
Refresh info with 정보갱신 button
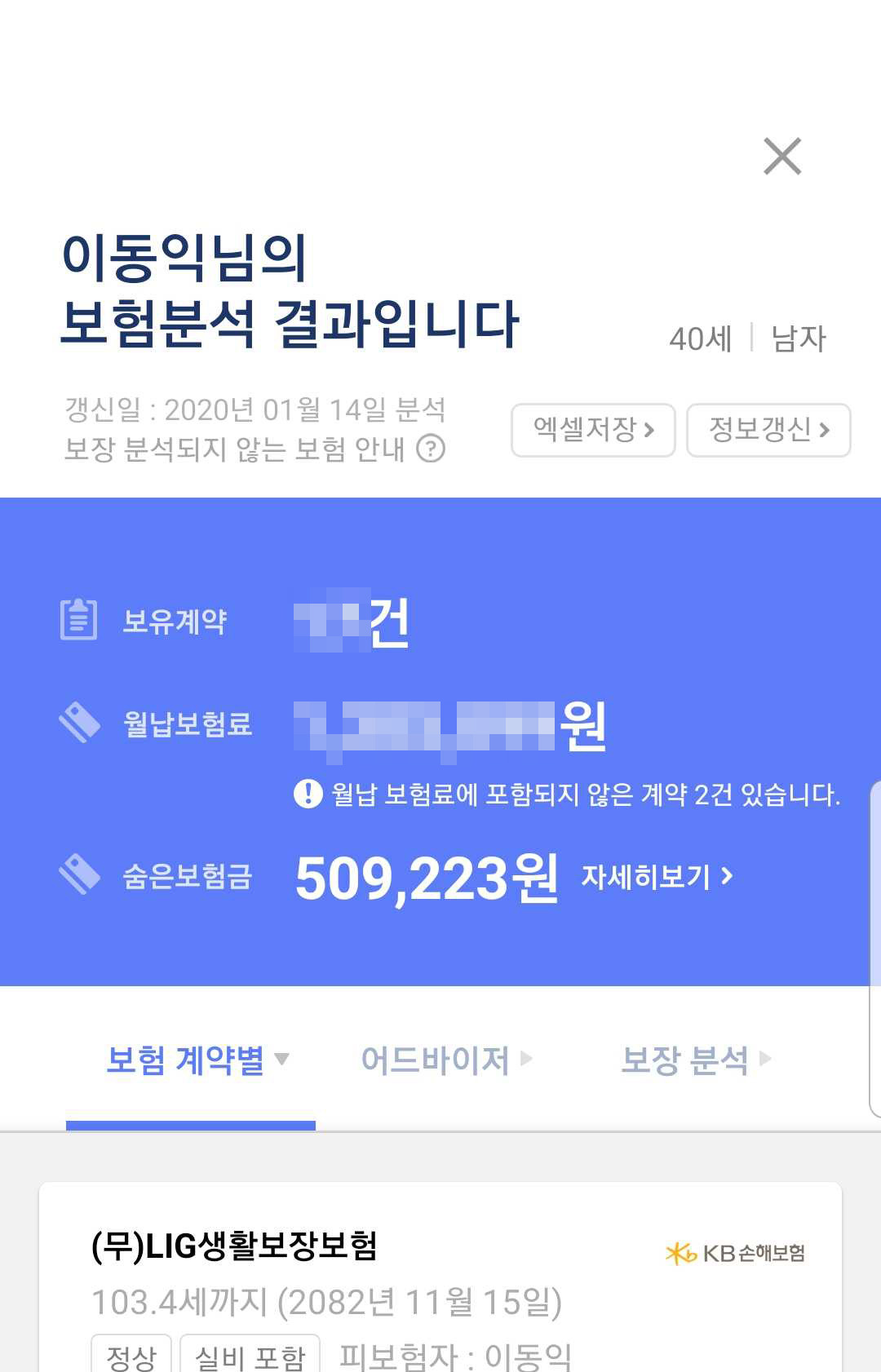pyautogui.click(x=768, y=430)
